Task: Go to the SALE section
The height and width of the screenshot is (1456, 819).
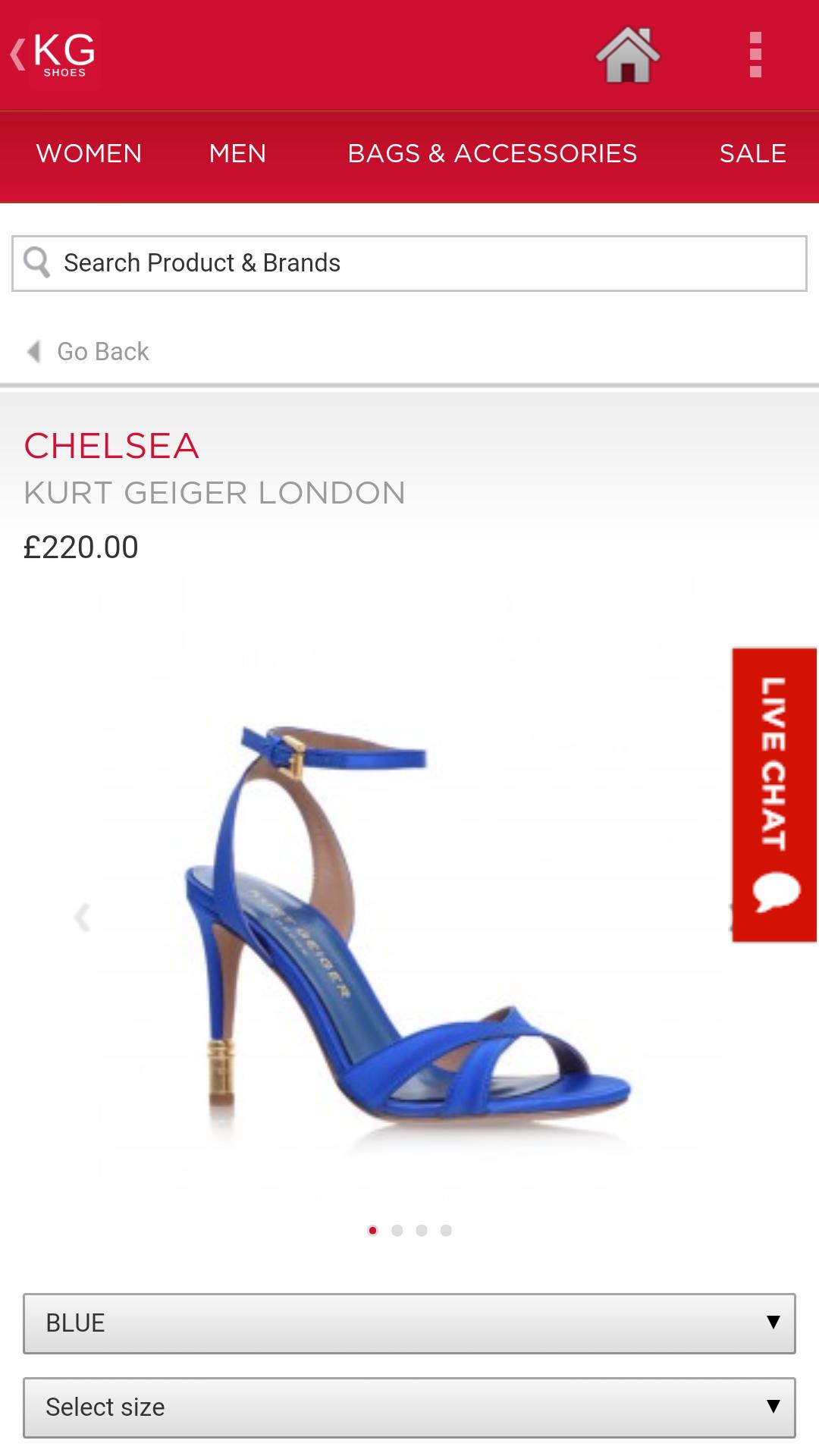Action: (x=752, y=154)
